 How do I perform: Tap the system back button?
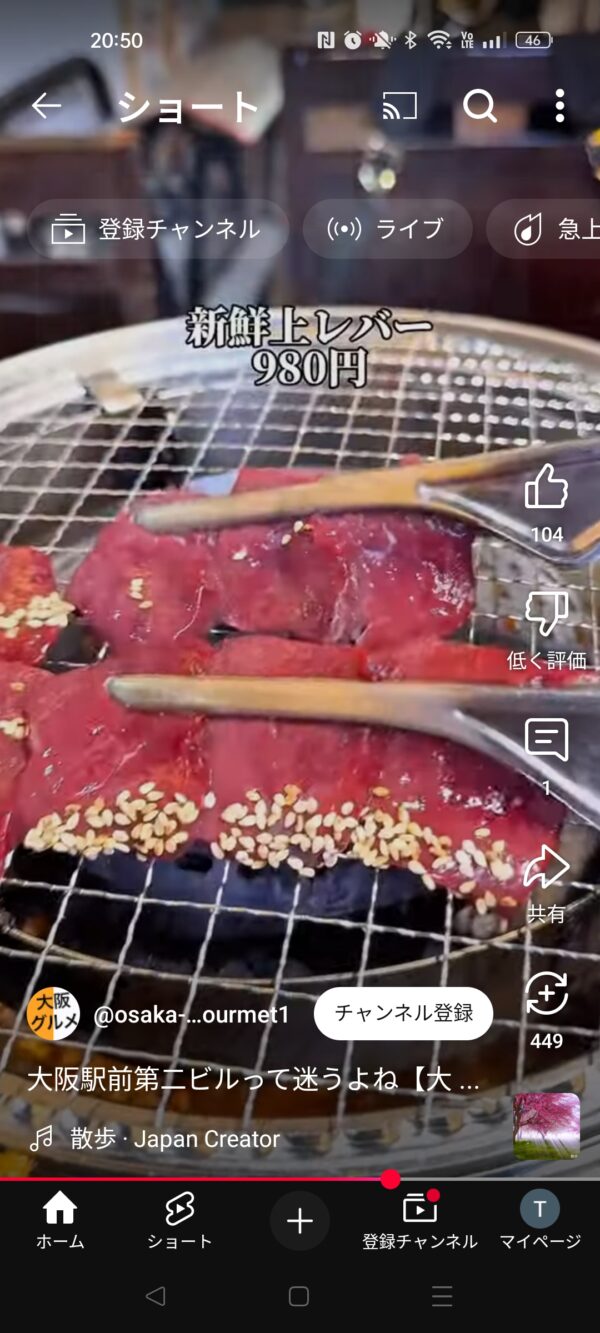[155, 1296]
